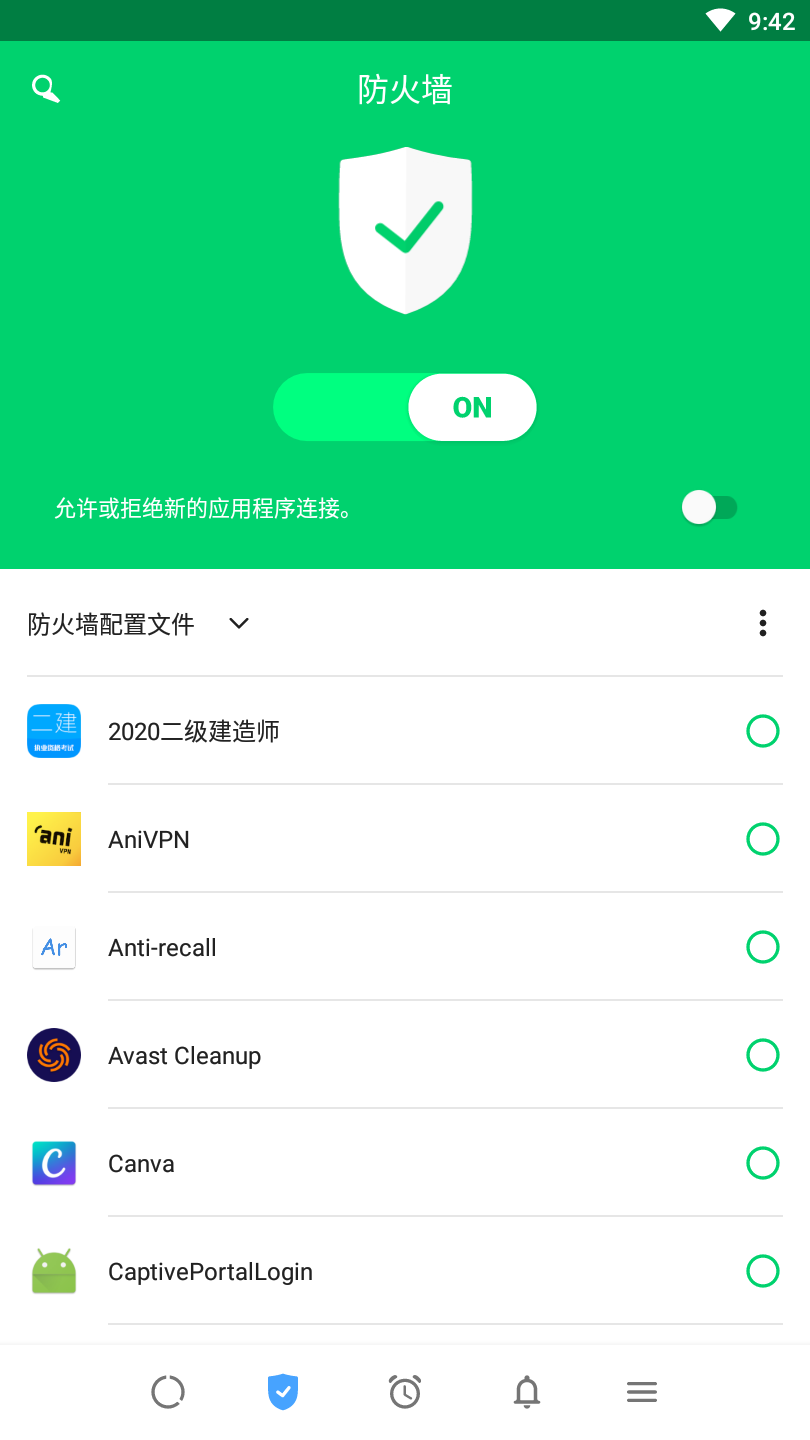Toggle the new app connection prompt switch

point(709,508)
